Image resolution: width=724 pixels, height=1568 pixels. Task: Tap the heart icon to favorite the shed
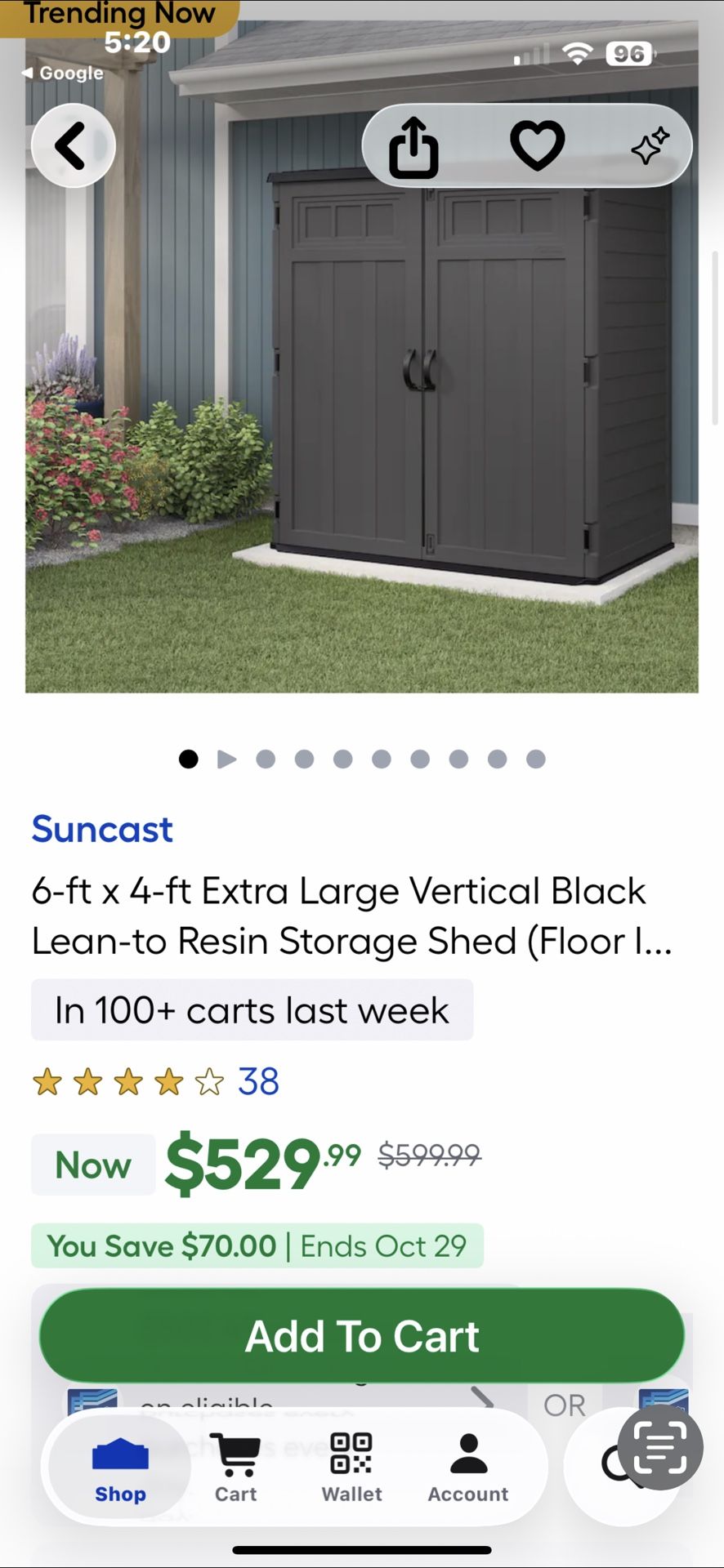pos(537,145)
